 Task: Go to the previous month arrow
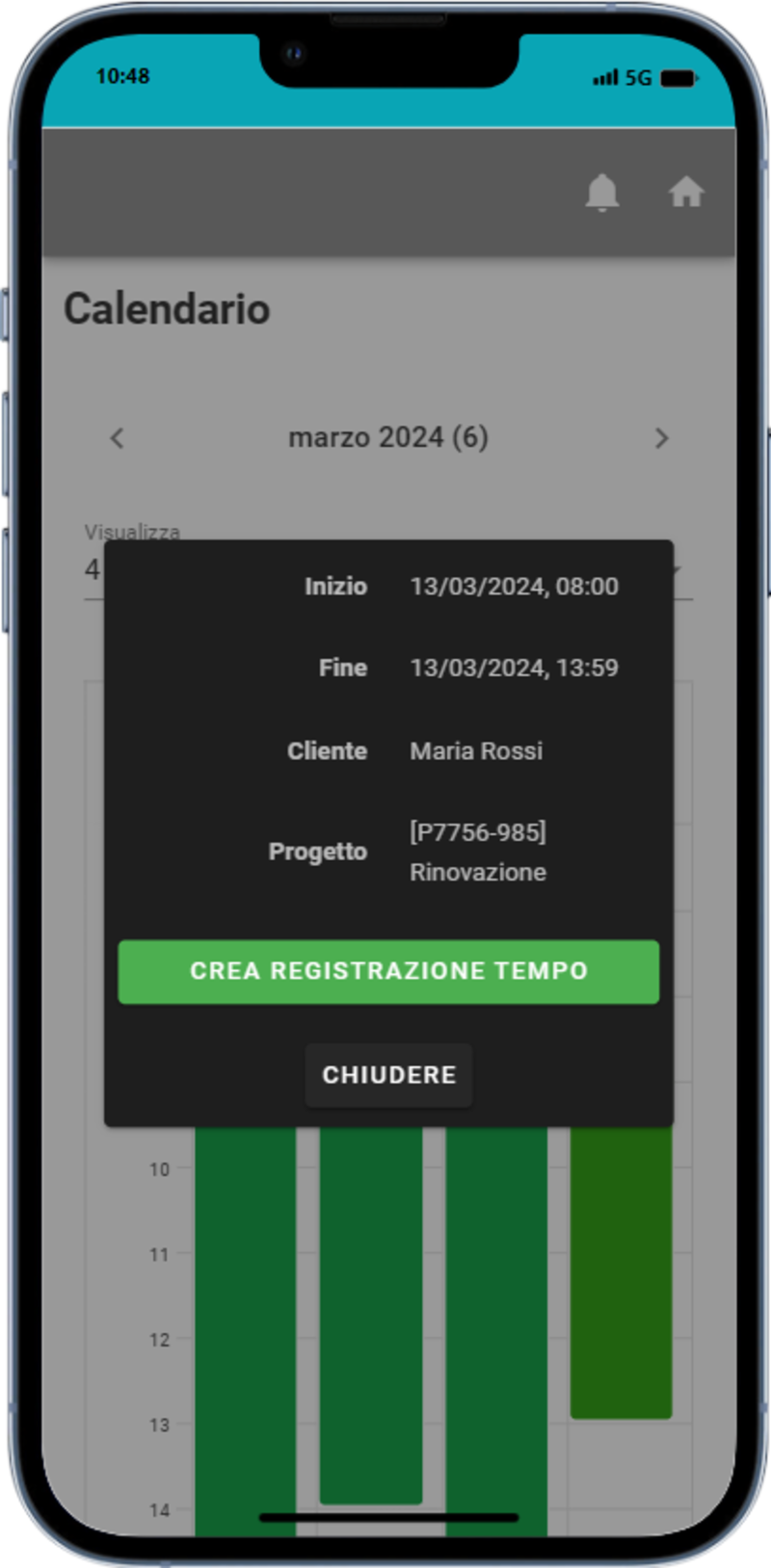[x=118, y=438]
